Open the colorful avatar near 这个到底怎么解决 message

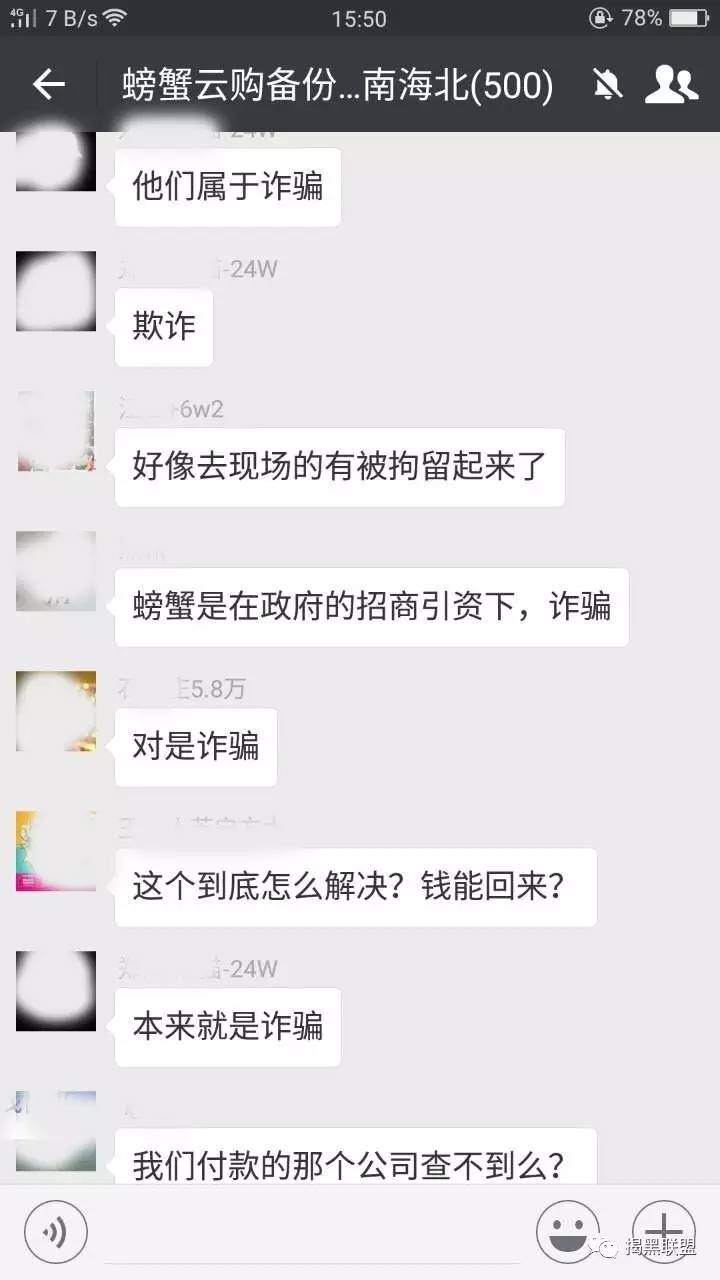pos(55,850)
